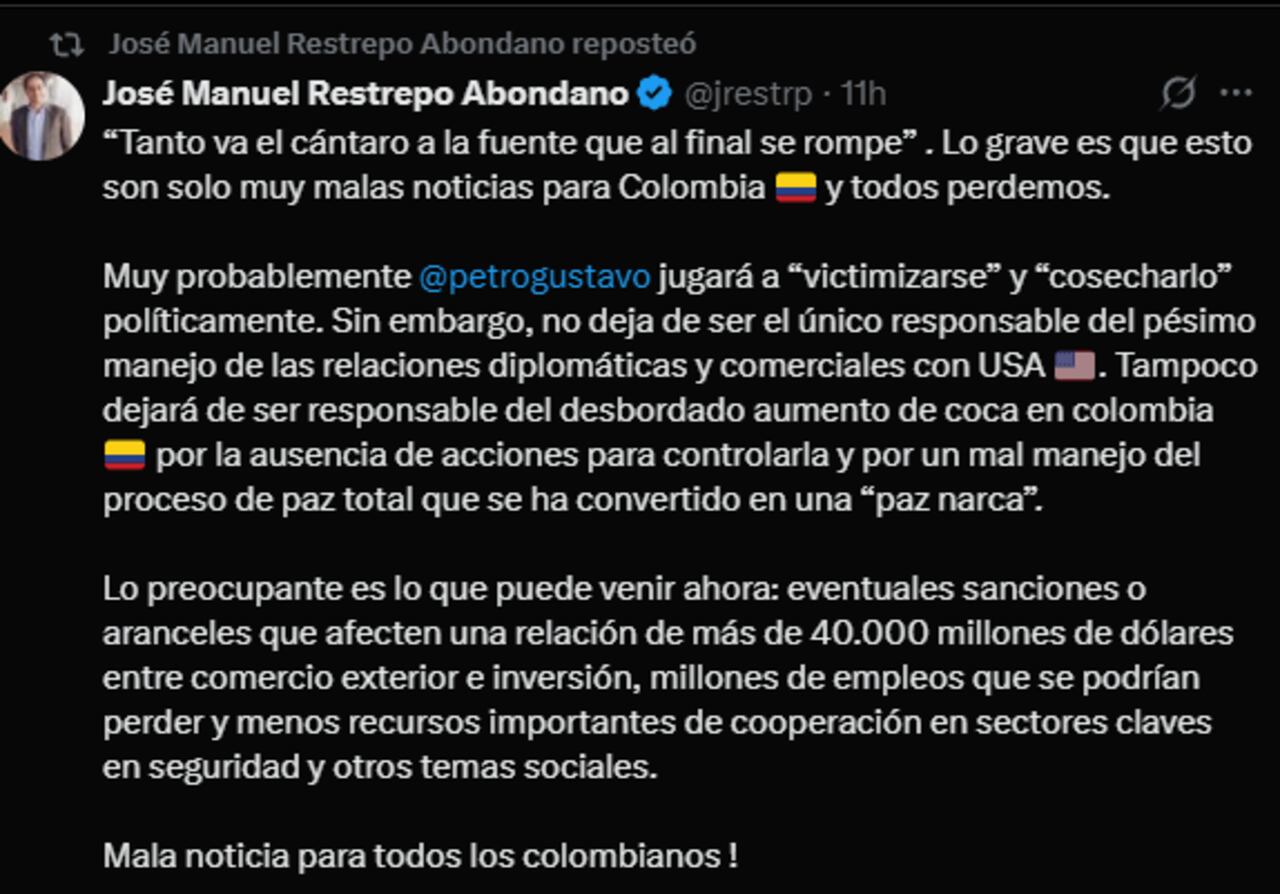Open the @jrestrp handle
Viewport: 1280px width, 894px height.
(748, 93)
